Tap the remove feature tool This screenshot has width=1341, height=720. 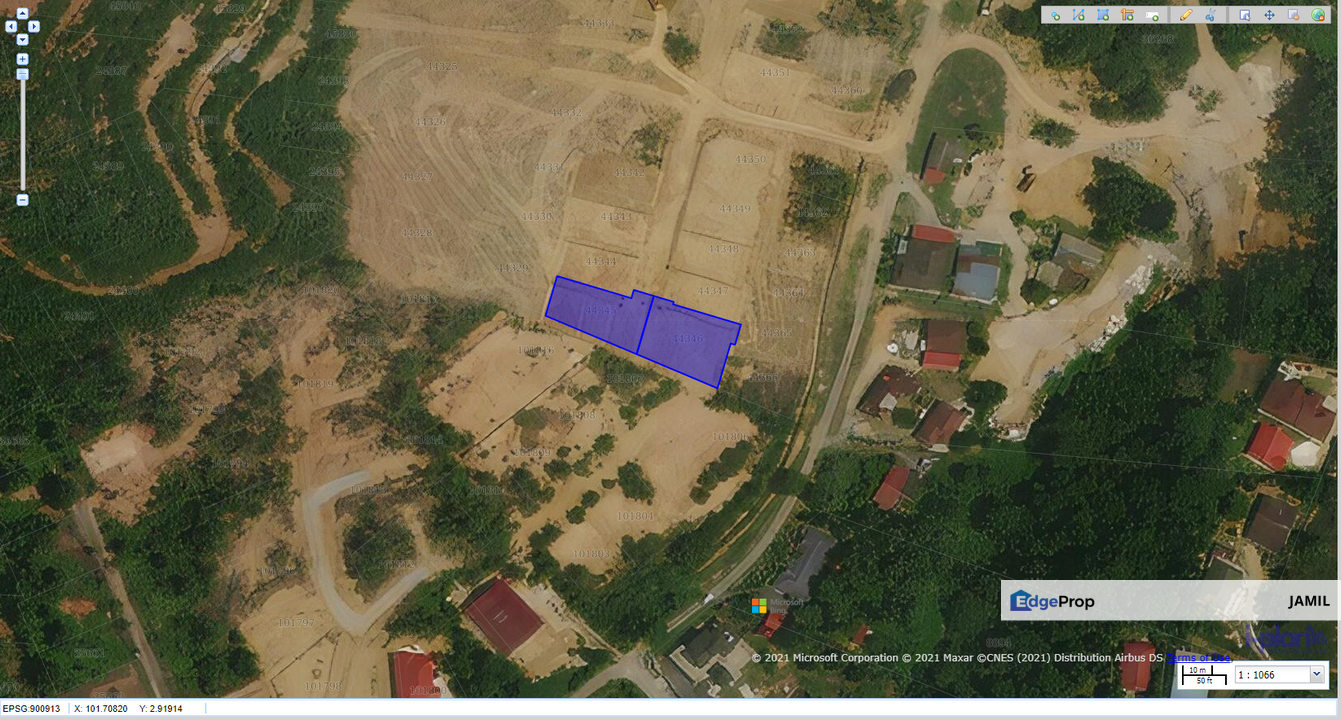(1293, 15)
